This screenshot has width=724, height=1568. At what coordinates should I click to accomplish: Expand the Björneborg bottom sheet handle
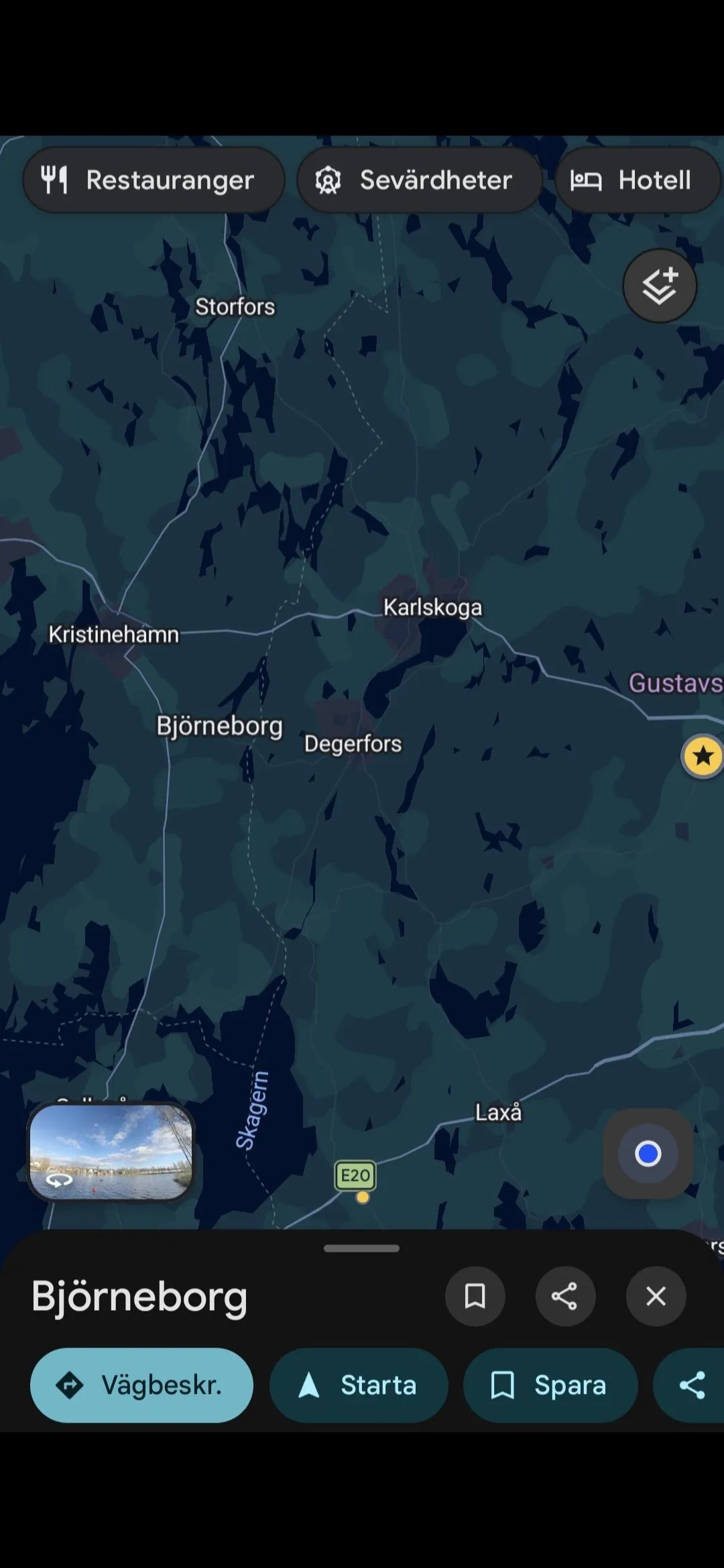click(x=361, y=1248)
